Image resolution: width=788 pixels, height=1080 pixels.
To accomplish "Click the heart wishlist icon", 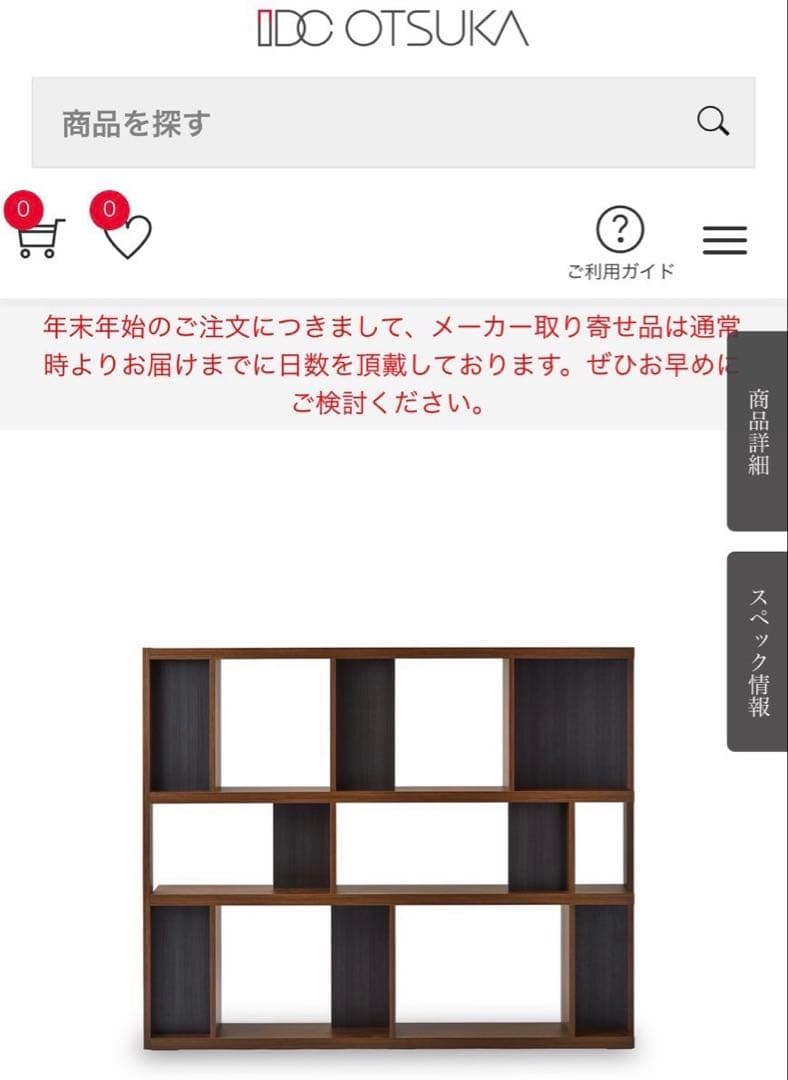I will tap(127, 238).
